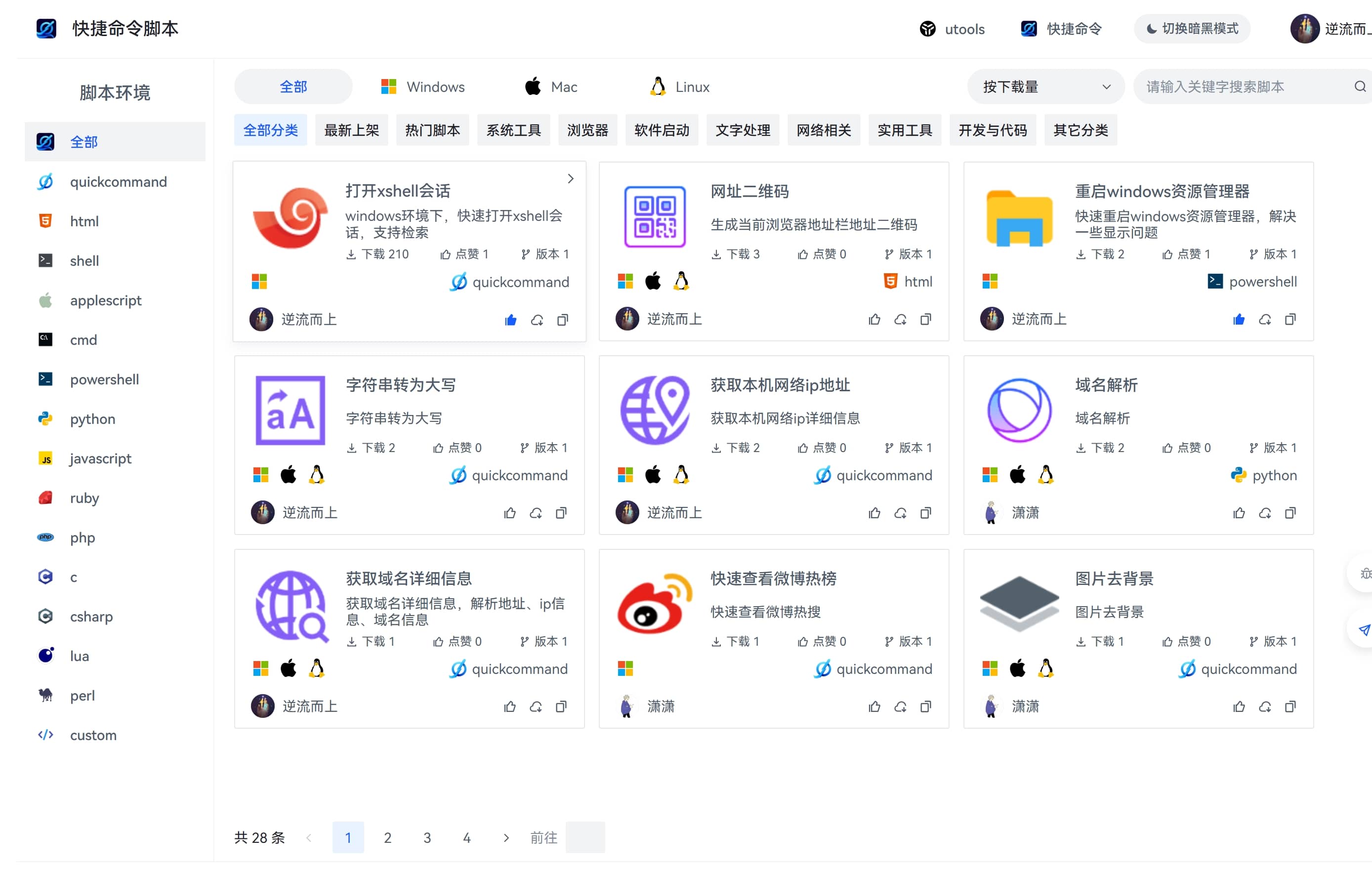Copy the 域名解析 script

1290,514
